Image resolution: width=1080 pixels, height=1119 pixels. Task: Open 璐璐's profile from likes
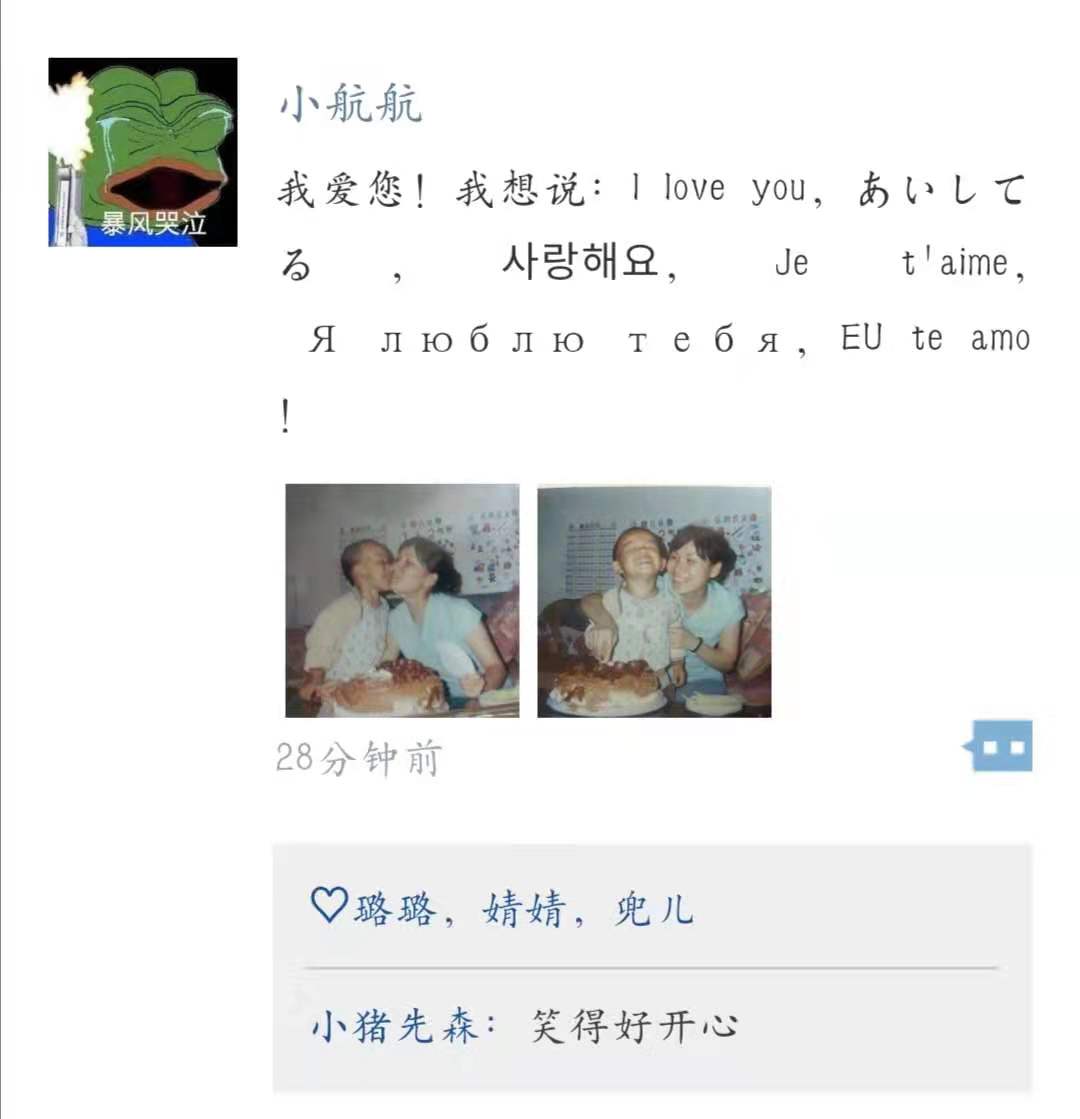pyautogui.click(x=395, y=909)
